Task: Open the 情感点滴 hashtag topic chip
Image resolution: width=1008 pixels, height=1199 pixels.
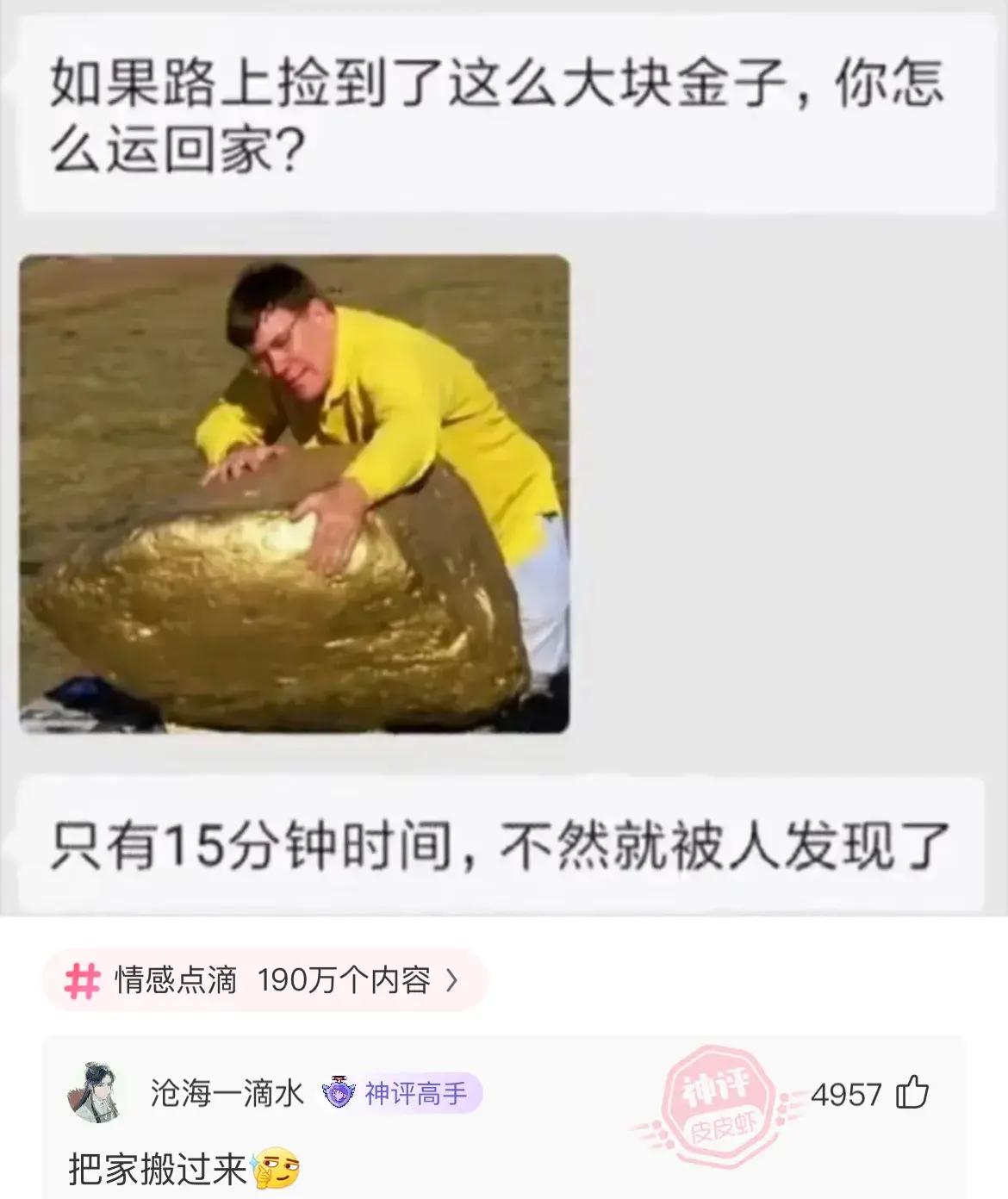Action: tap(263, 980)
